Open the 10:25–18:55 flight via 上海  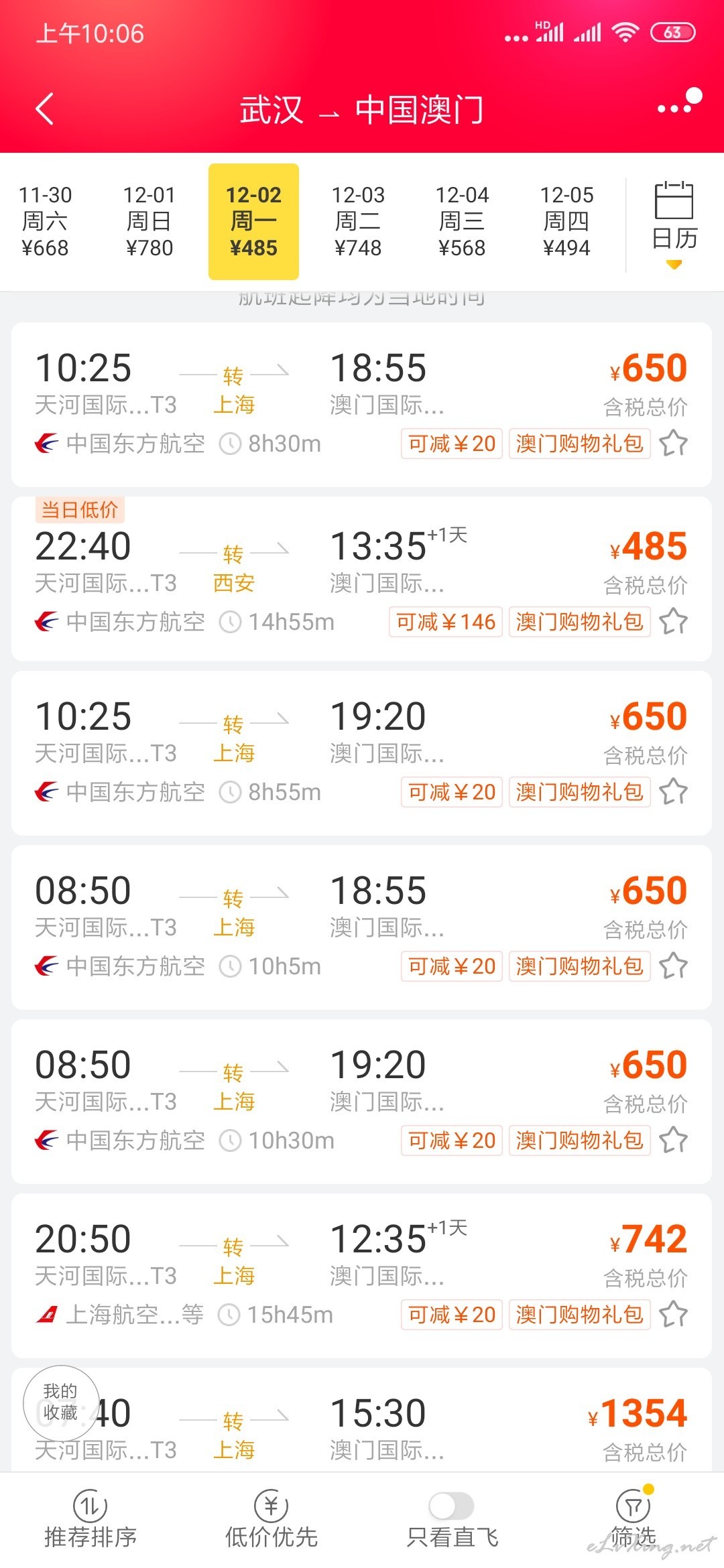[361, 405]
